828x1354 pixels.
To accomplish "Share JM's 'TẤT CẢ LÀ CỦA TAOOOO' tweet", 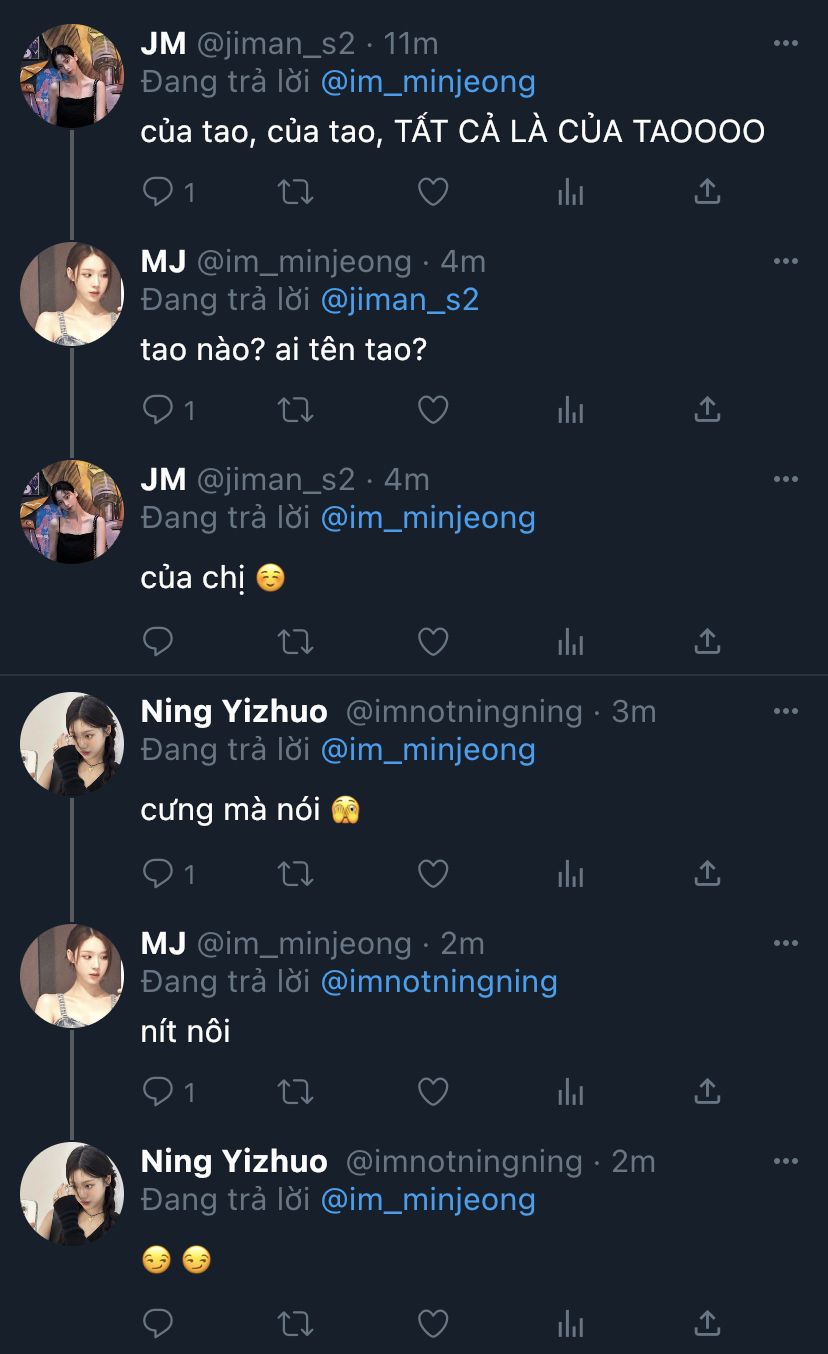I will click(x=707, y=191).
